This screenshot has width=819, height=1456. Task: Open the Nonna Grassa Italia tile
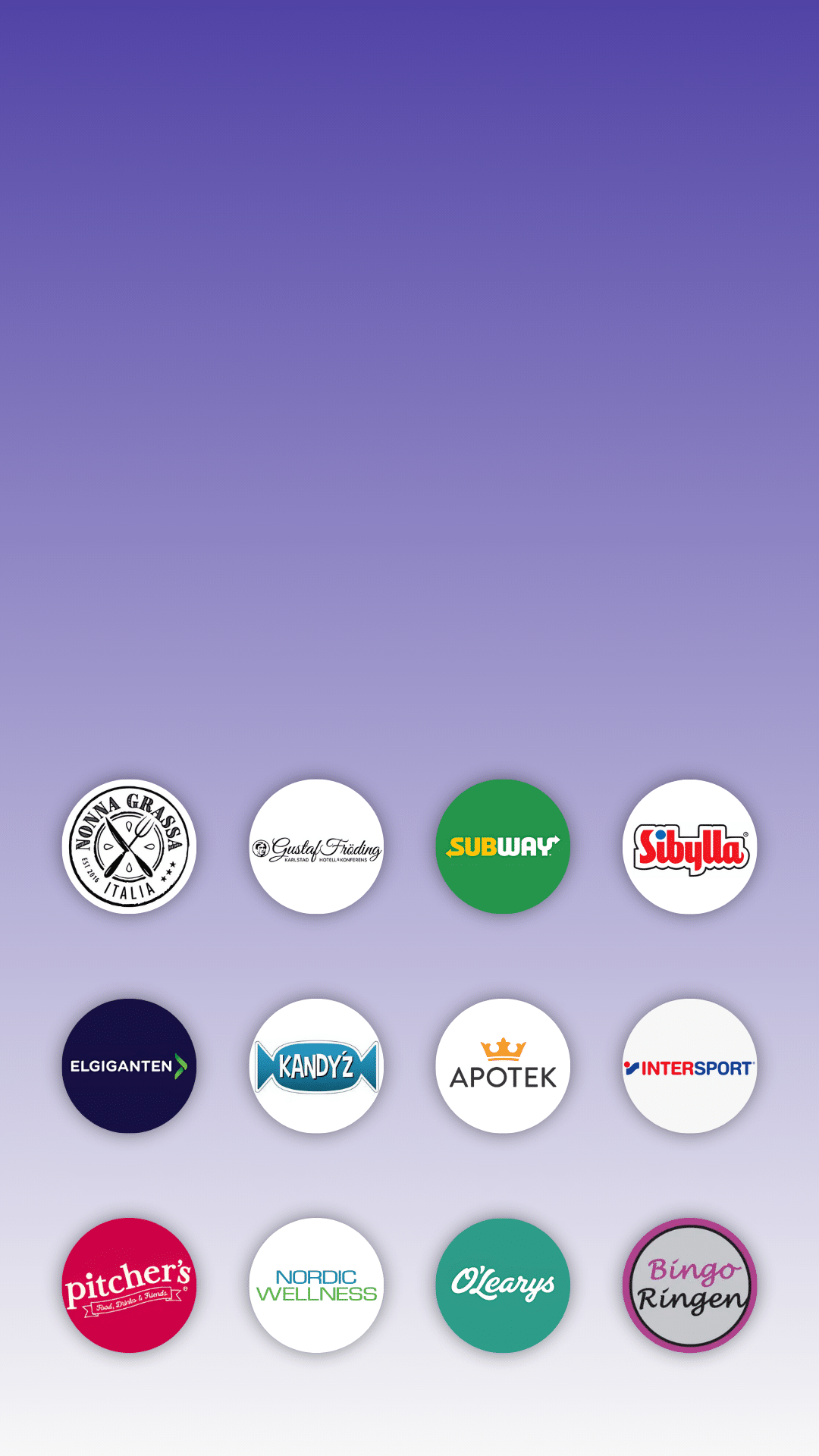coord(129,846)
